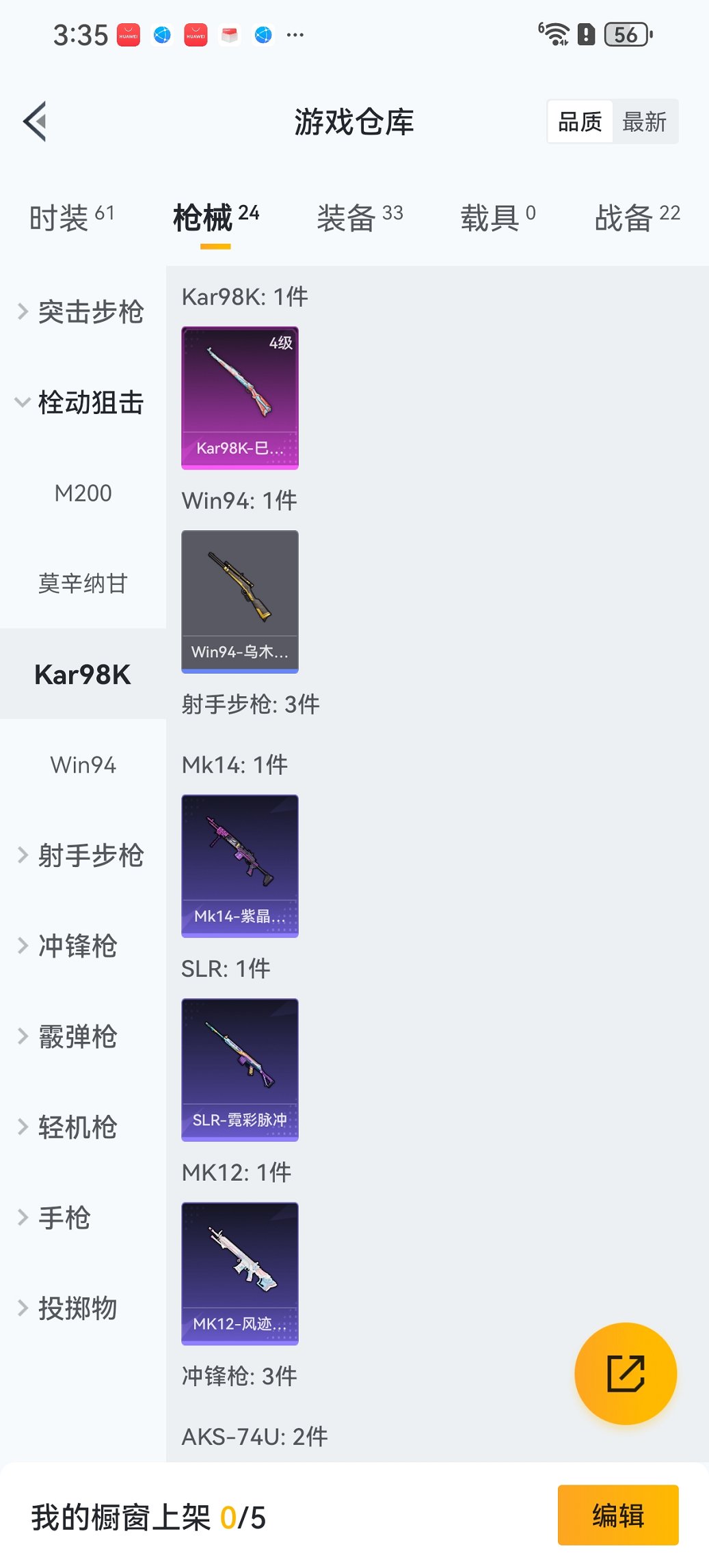Select the Win94 category in the sidebar
Viewport: 709px width, 1568px height.
coord(82,765)
